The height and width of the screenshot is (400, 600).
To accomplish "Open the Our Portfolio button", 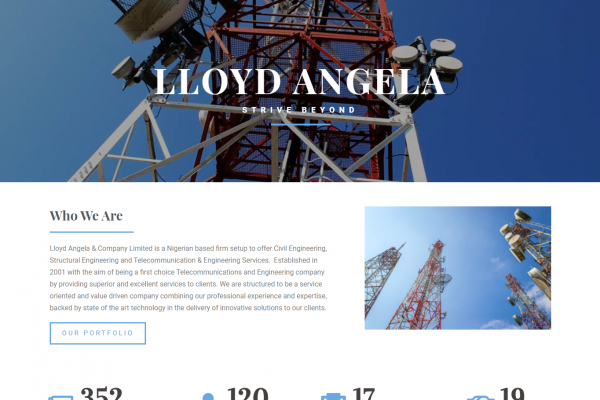I will (x=97, y=333).
